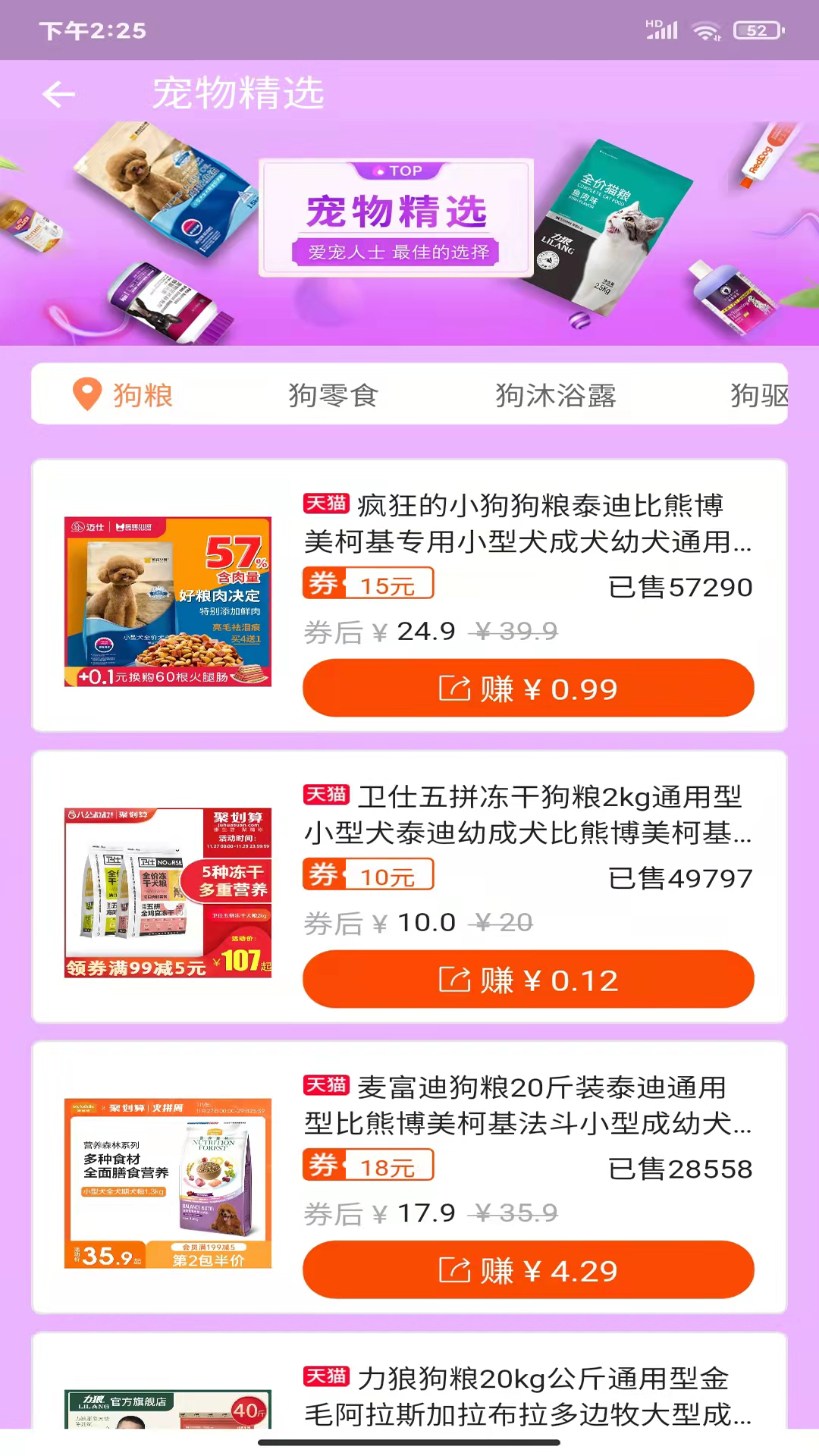Screen dimensions: 819x1456
Task: Tap the 赚￥0.99 share button
Action: click(529, 688)
